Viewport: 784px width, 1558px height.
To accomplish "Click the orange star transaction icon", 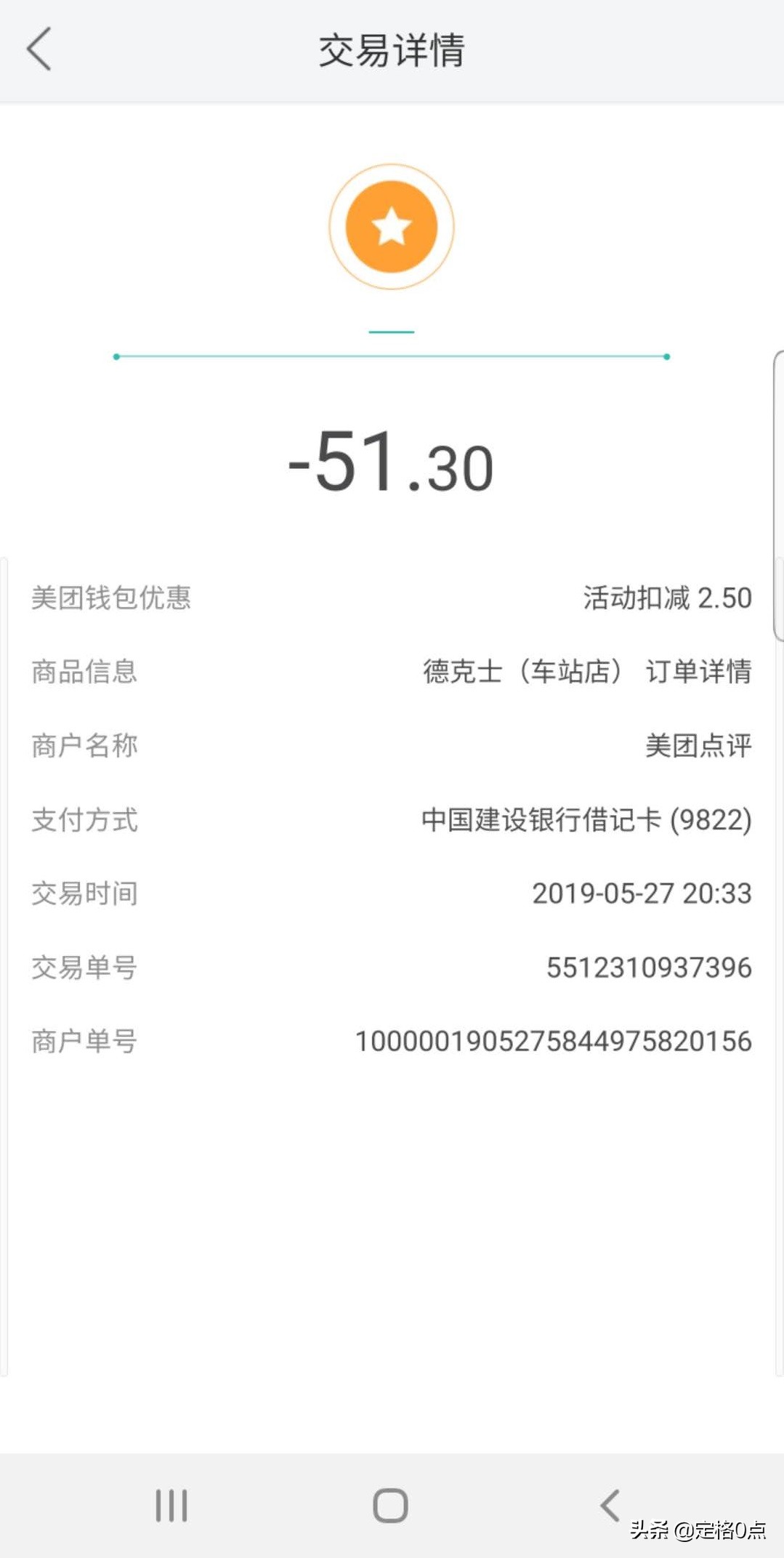I will (x=392, y=227).
